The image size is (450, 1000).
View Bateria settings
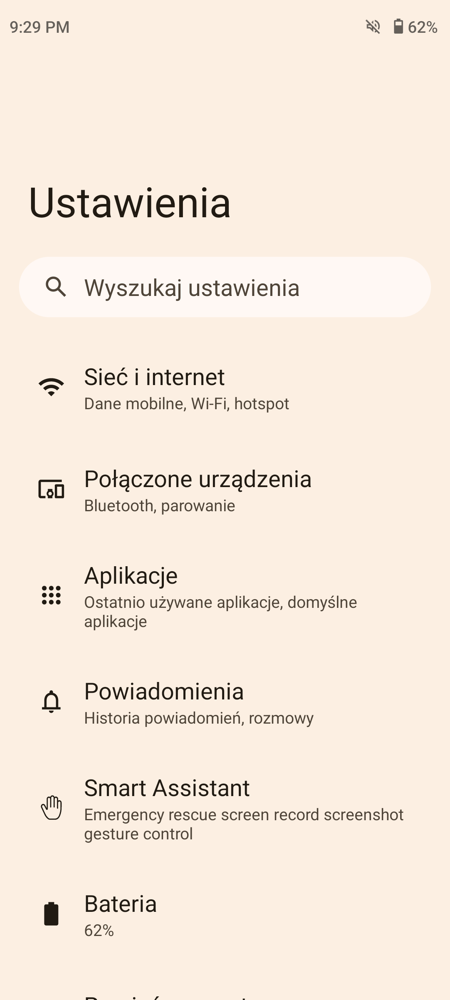point(225,915)
